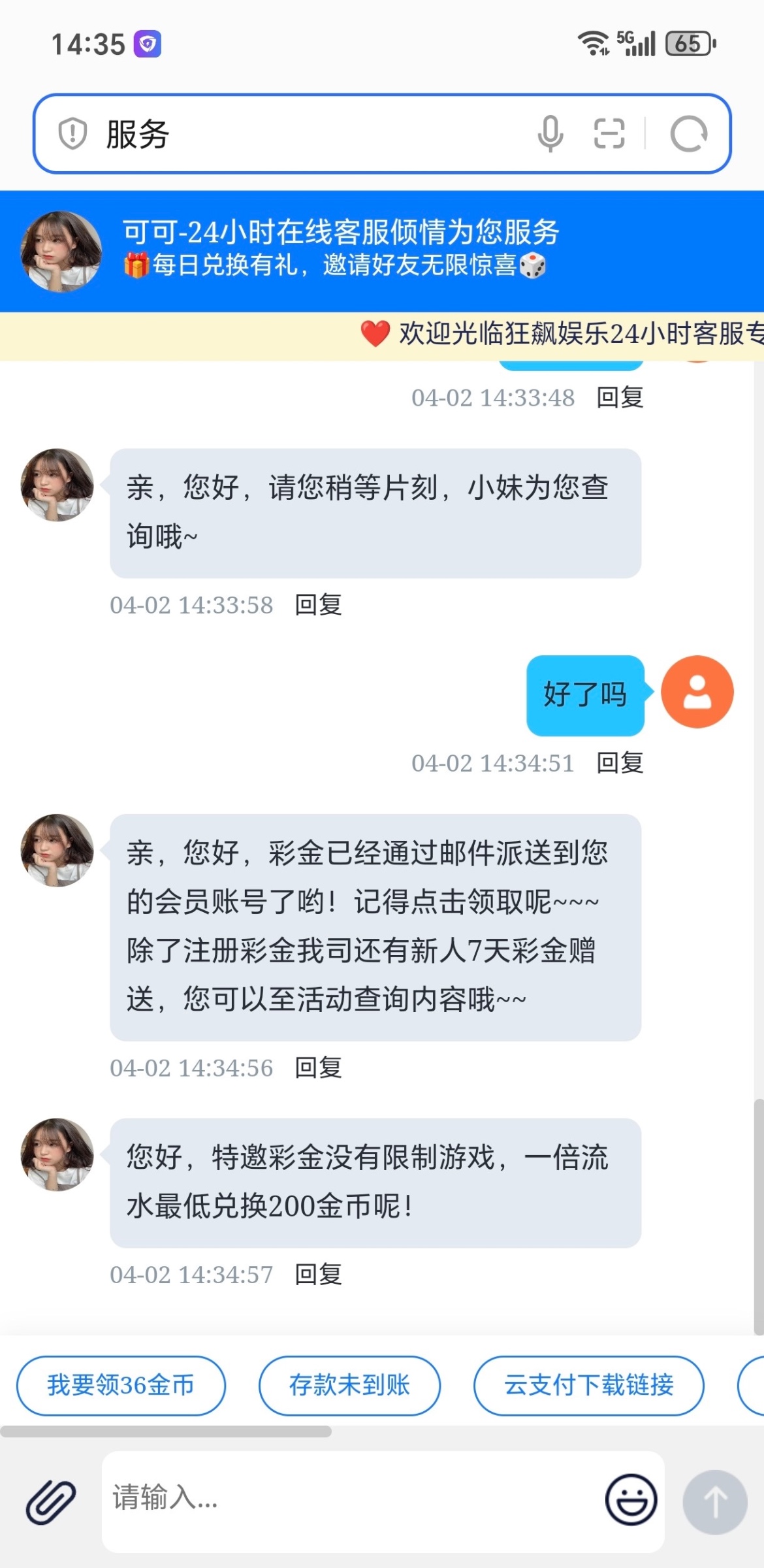Start voice search with the microphone icon
The image size is (764, 1568).
tap(550, 134)
